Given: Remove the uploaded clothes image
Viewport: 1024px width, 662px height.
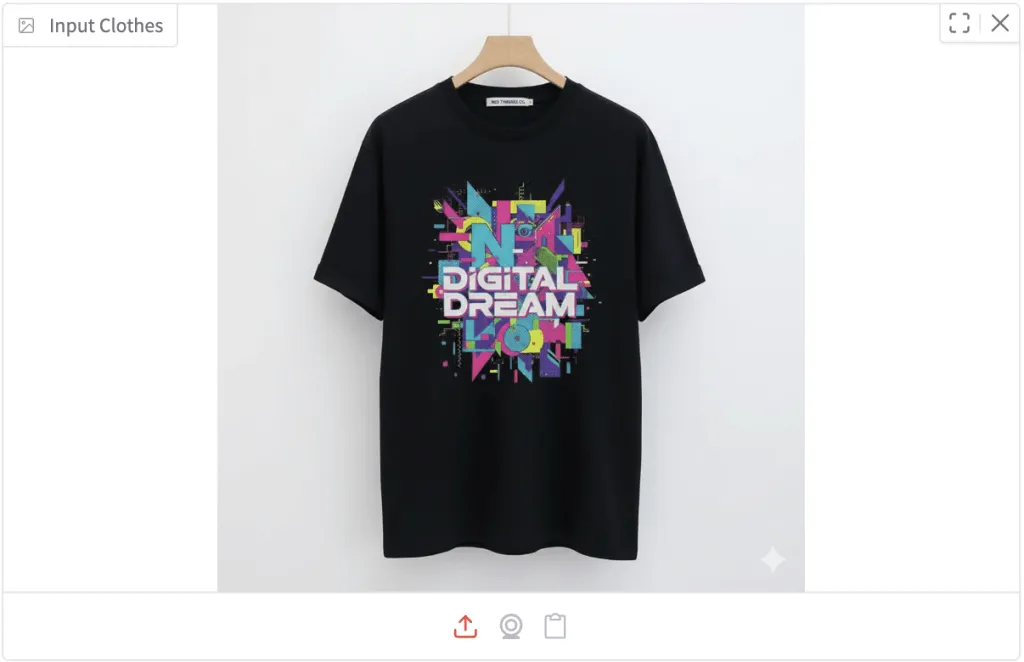Looking at the screenshot, I should [x=1000, y=24].
